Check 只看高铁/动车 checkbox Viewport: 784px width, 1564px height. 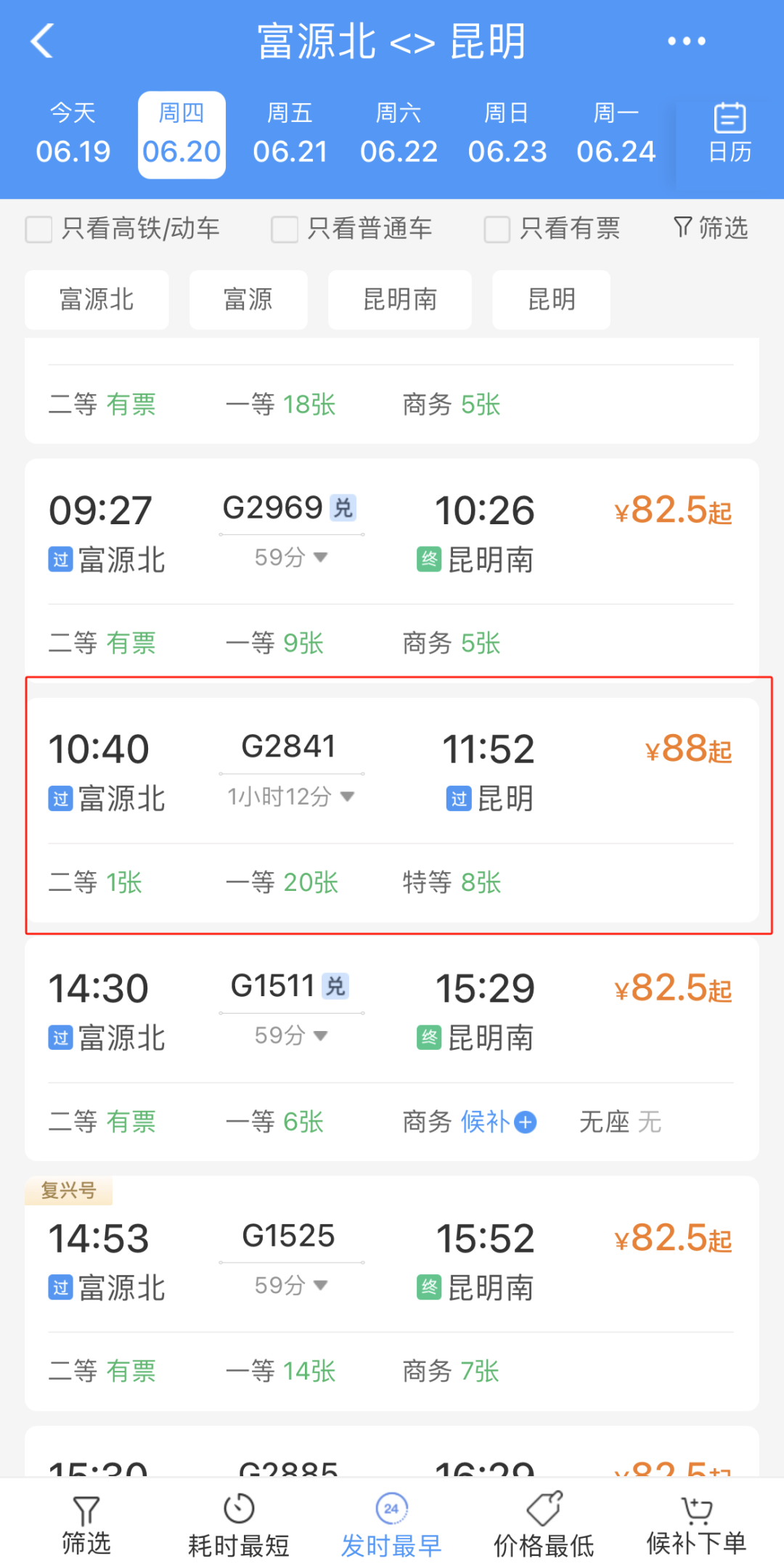(x=38, y=229)
